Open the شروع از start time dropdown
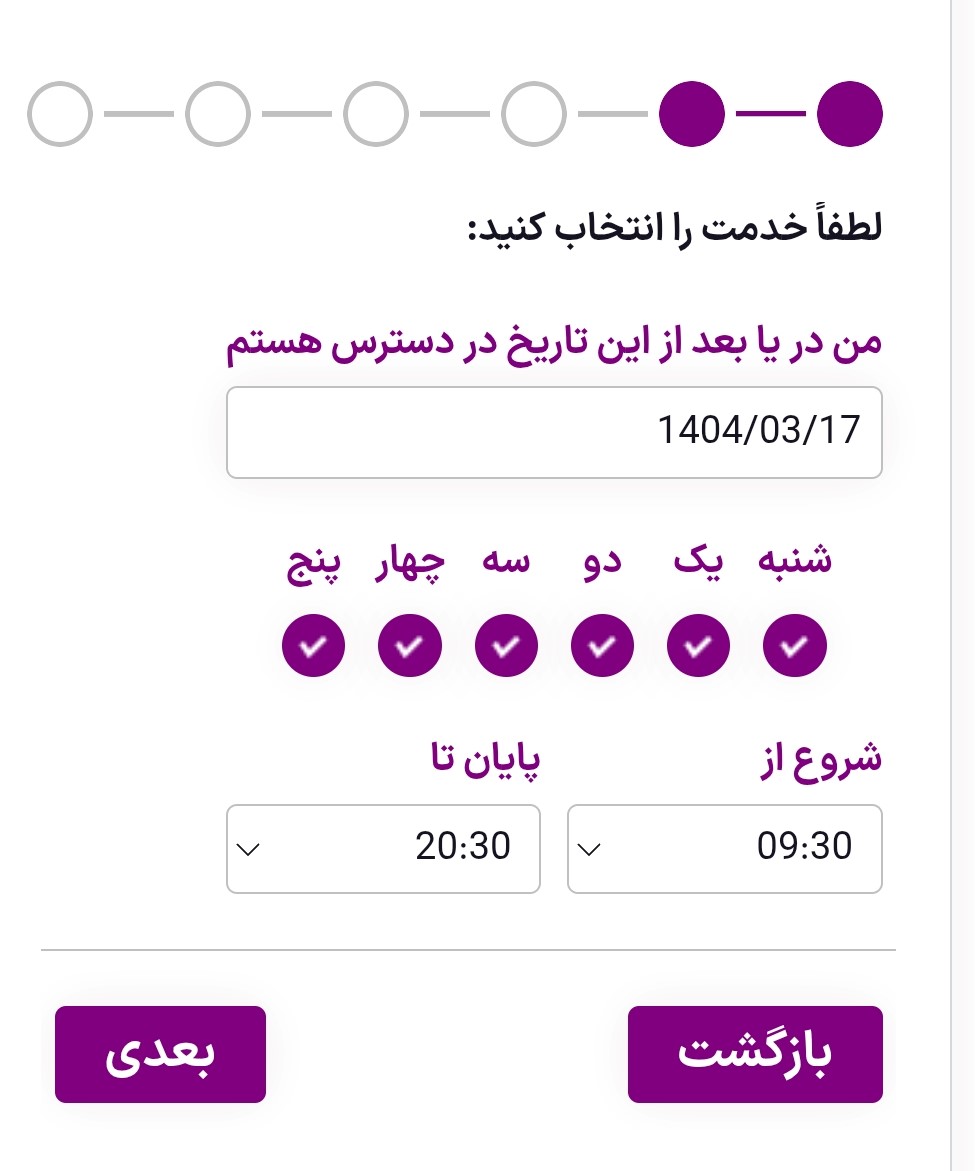The width and height of the screenshot is (975, 1171). 724,848
